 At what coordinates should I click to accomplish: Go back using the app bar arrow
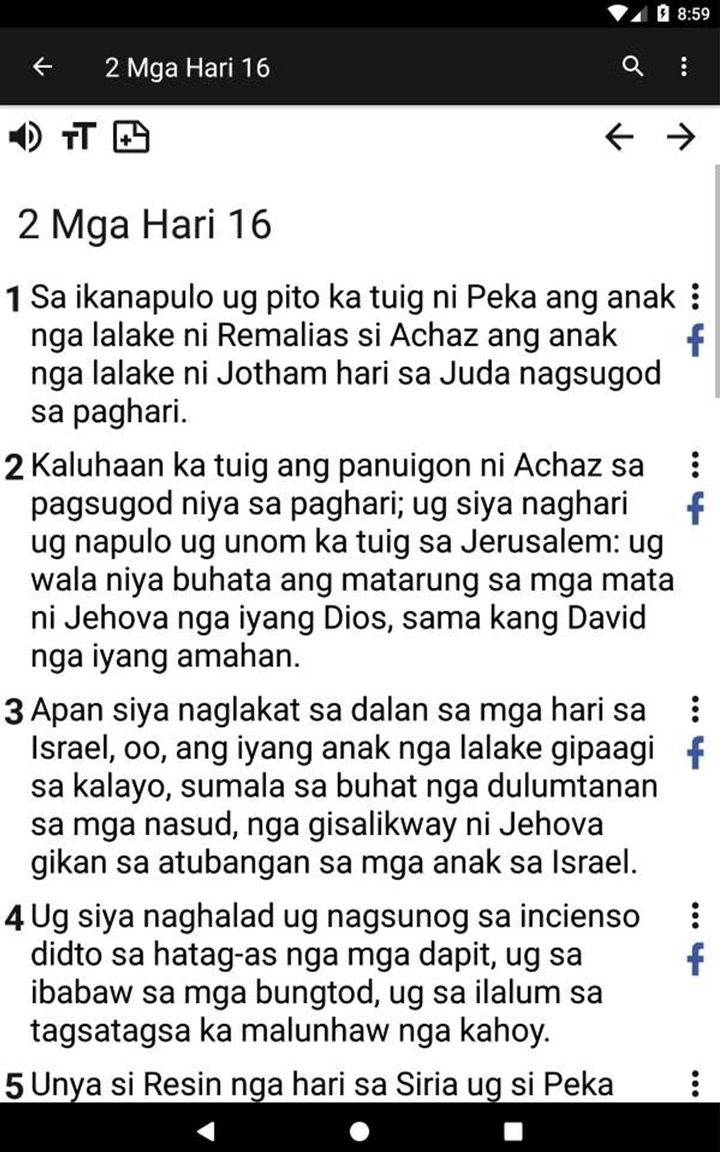point(42,67)
